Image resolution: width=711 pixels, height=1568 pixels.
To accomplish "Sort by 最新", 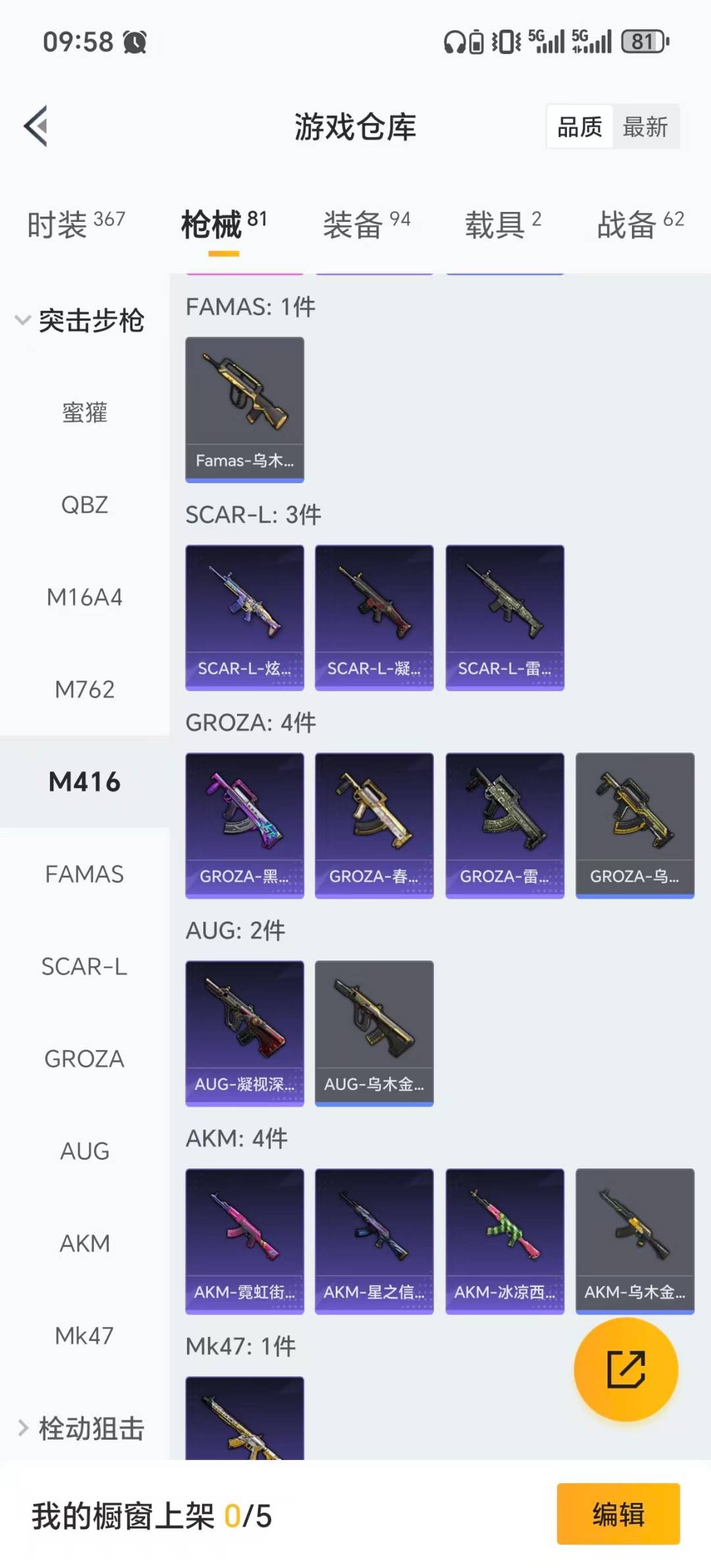I will click(x=645, y=126).
